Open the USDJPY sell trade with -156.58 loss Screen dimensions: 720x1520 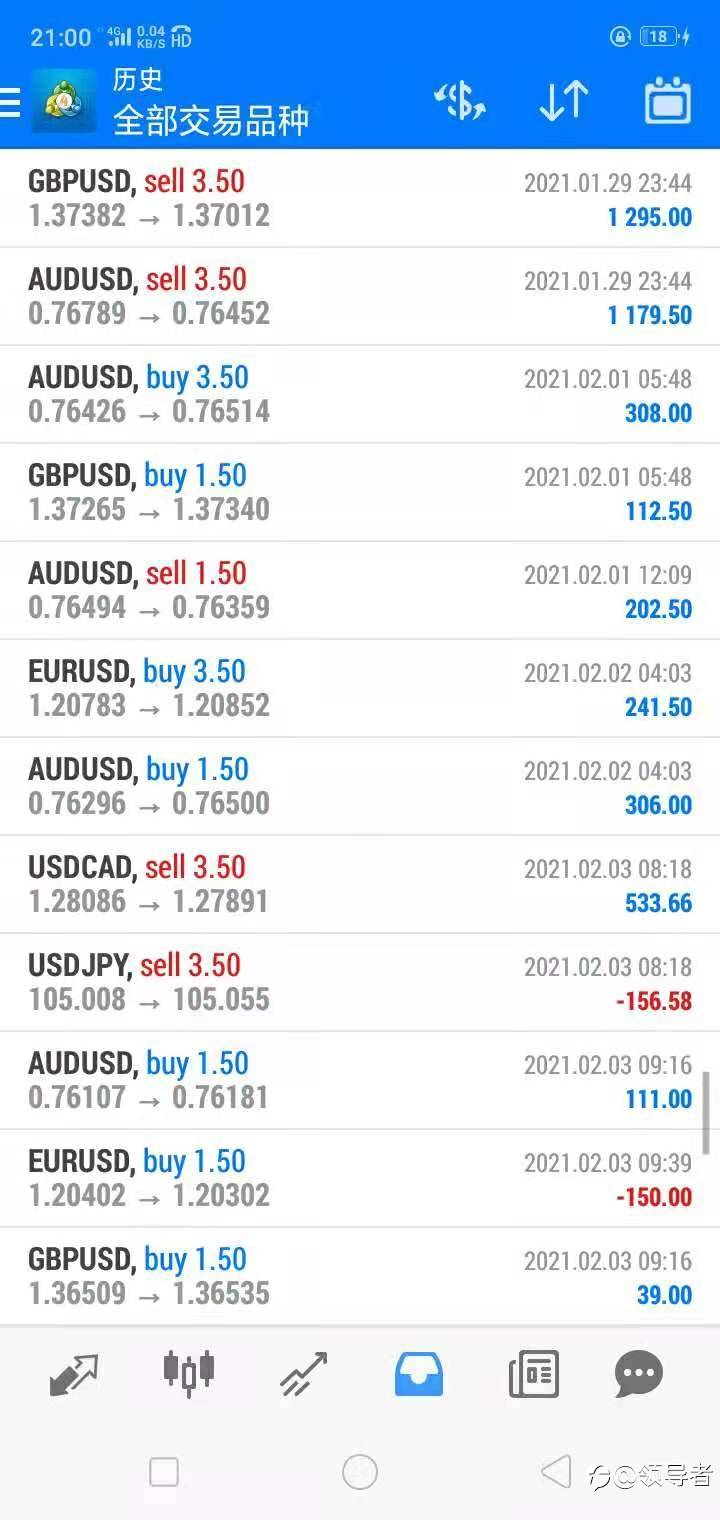(360, 982)
